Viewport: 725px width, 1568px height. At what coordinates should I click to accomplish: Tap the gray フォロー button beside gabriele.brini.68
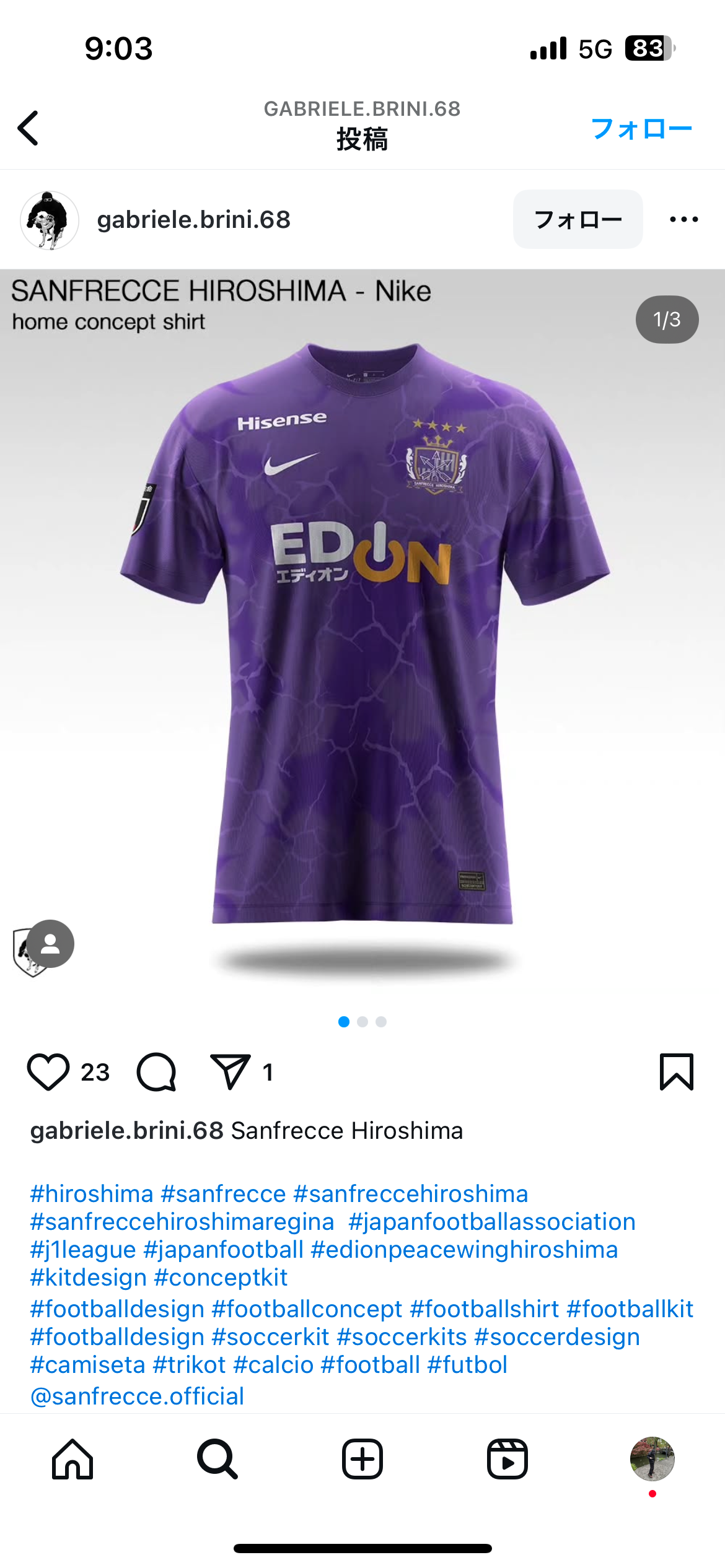[578, 219]
